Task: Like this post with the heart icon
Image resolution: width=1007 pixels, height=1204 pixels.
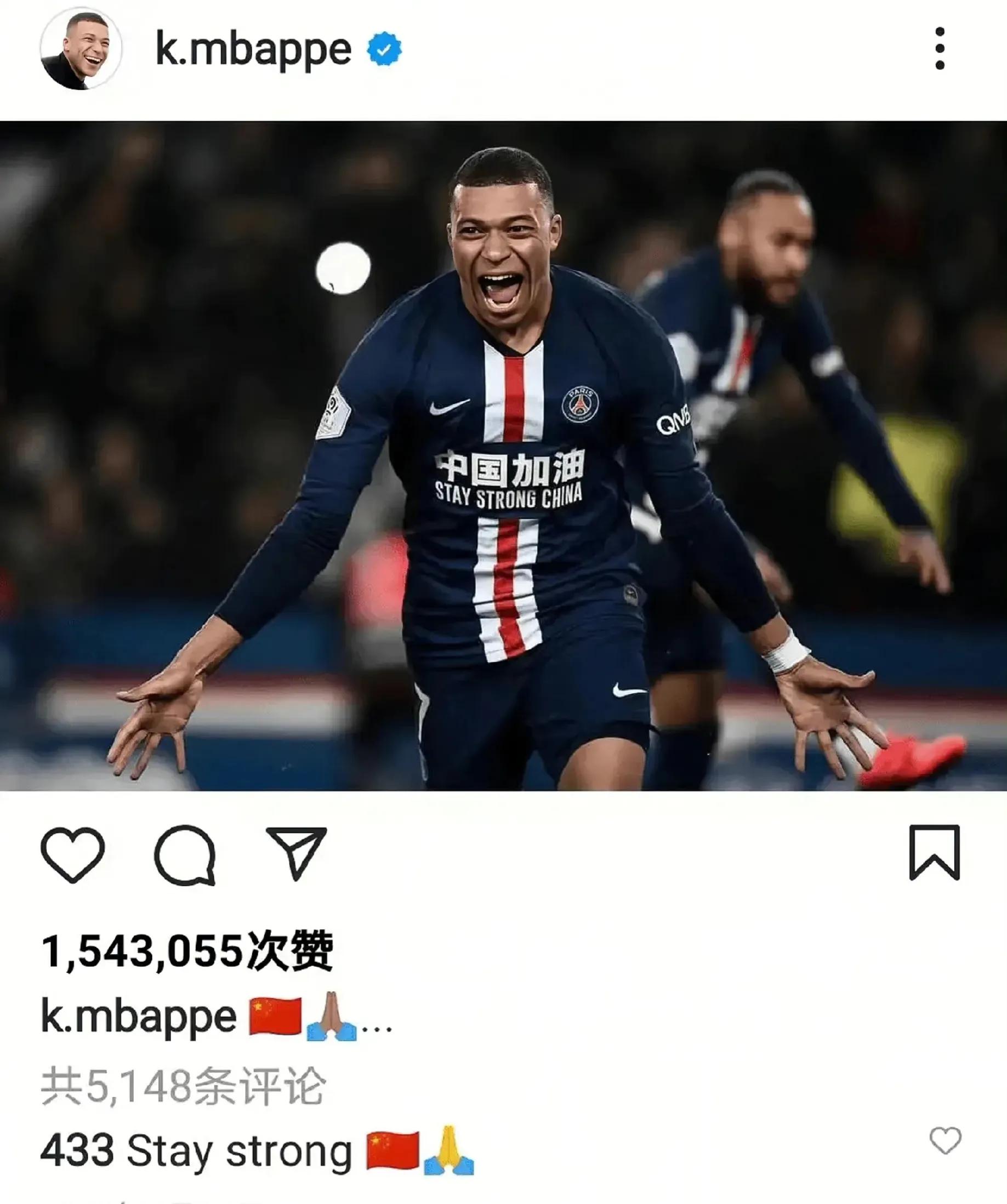Action: (73, 854)
